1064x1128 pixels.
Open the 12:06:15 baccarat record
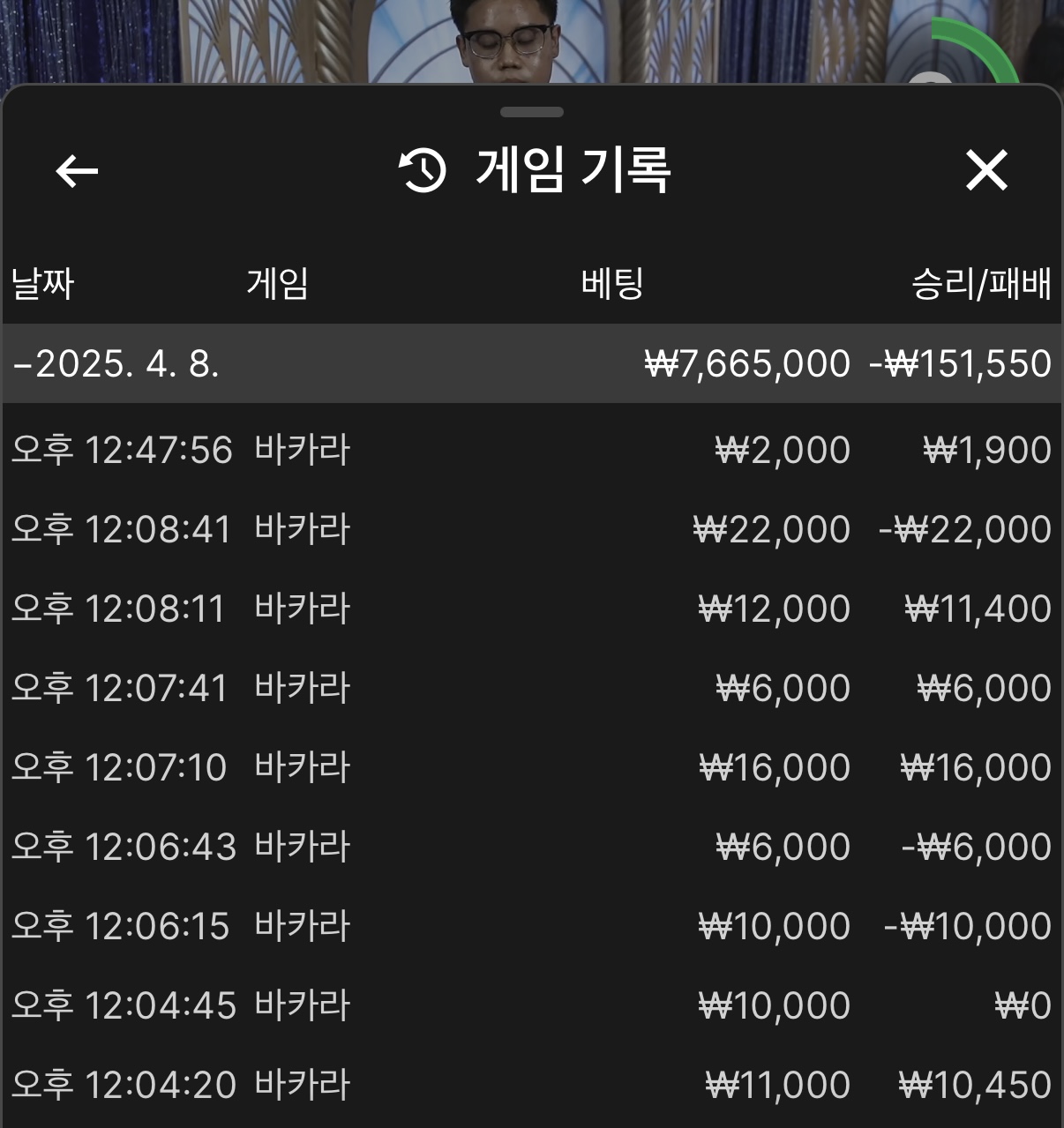pyautogui.click(x=531, y=927)
